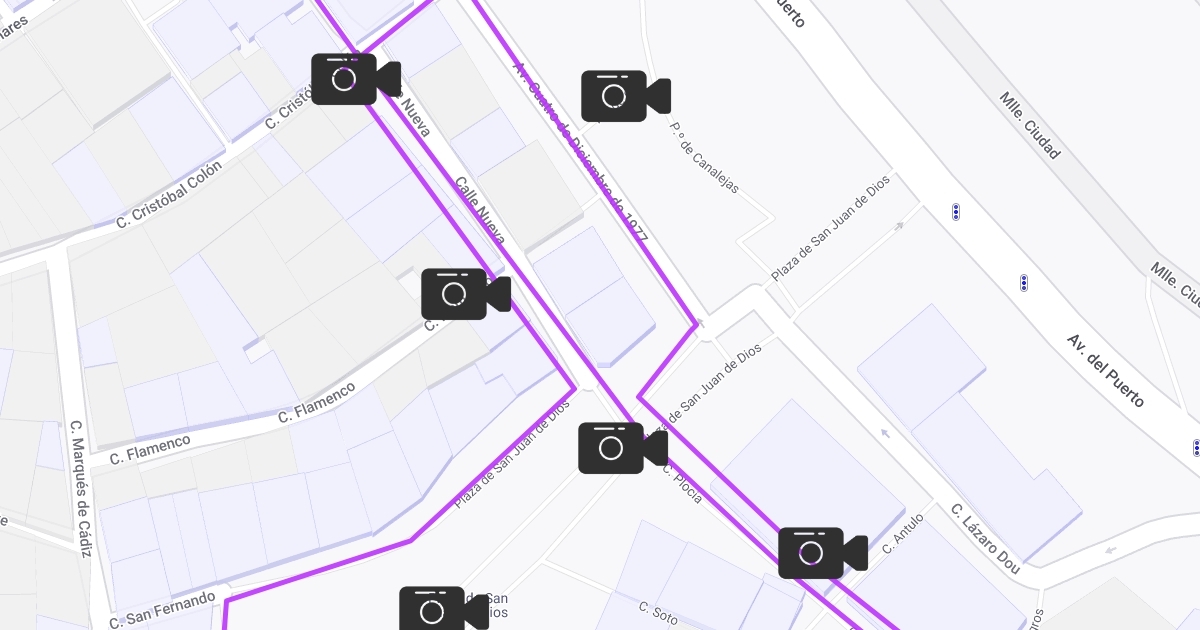Select the camera marker beside C. Antulo

click(x=823, y=553)
